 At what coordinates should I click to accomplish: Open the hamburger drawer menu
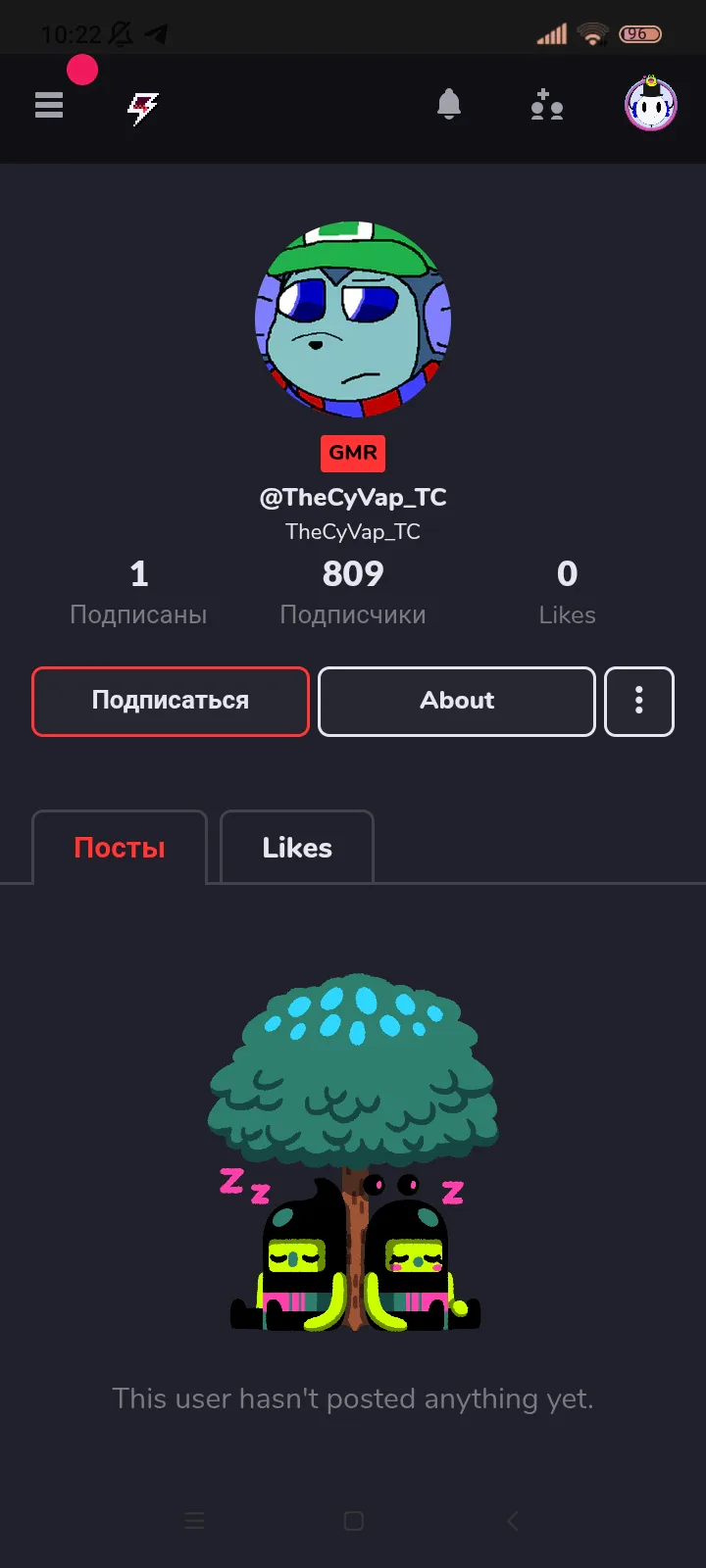point(49,105)
